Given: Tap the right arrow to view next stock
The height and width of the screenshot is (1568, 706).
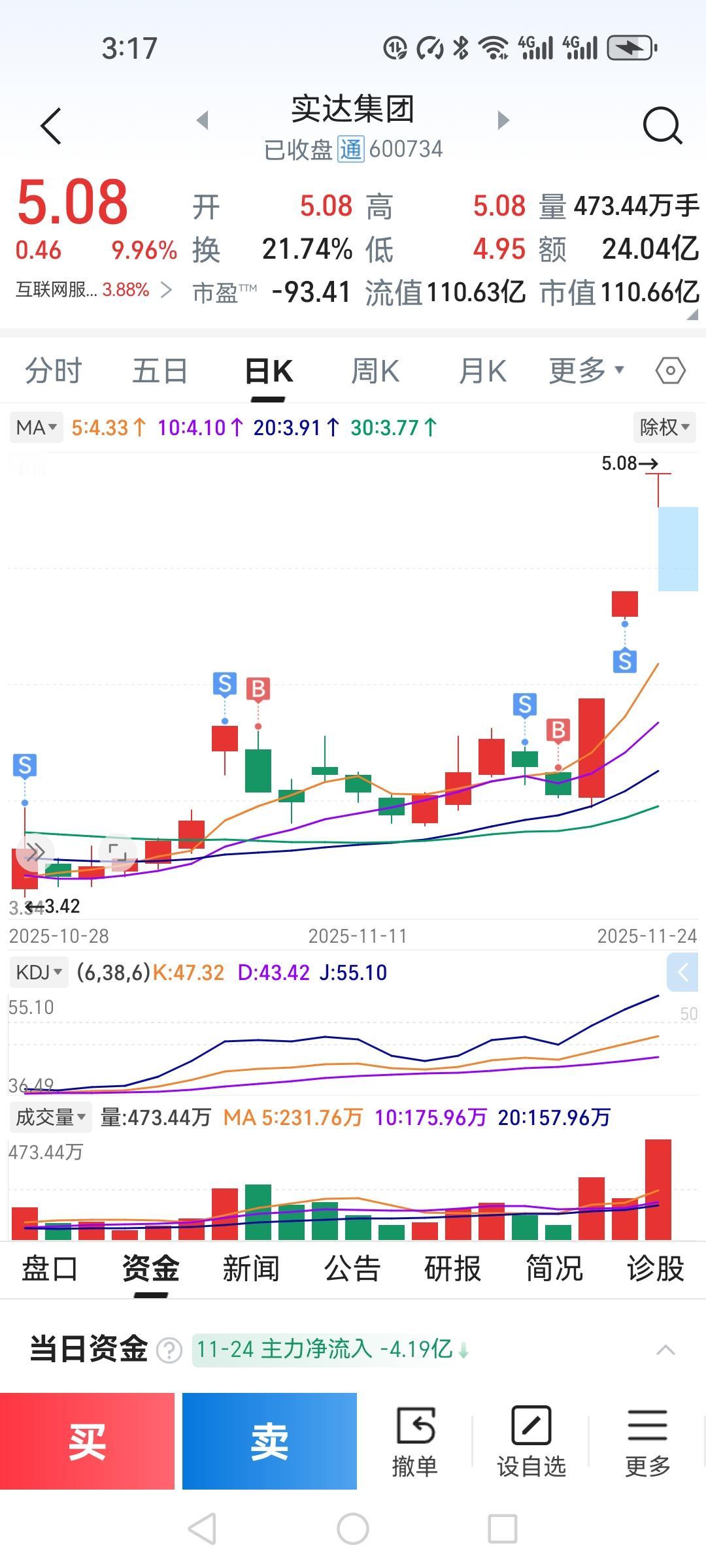Looking at the screenshot, I should pyautogui.click(x=501, y=119).
